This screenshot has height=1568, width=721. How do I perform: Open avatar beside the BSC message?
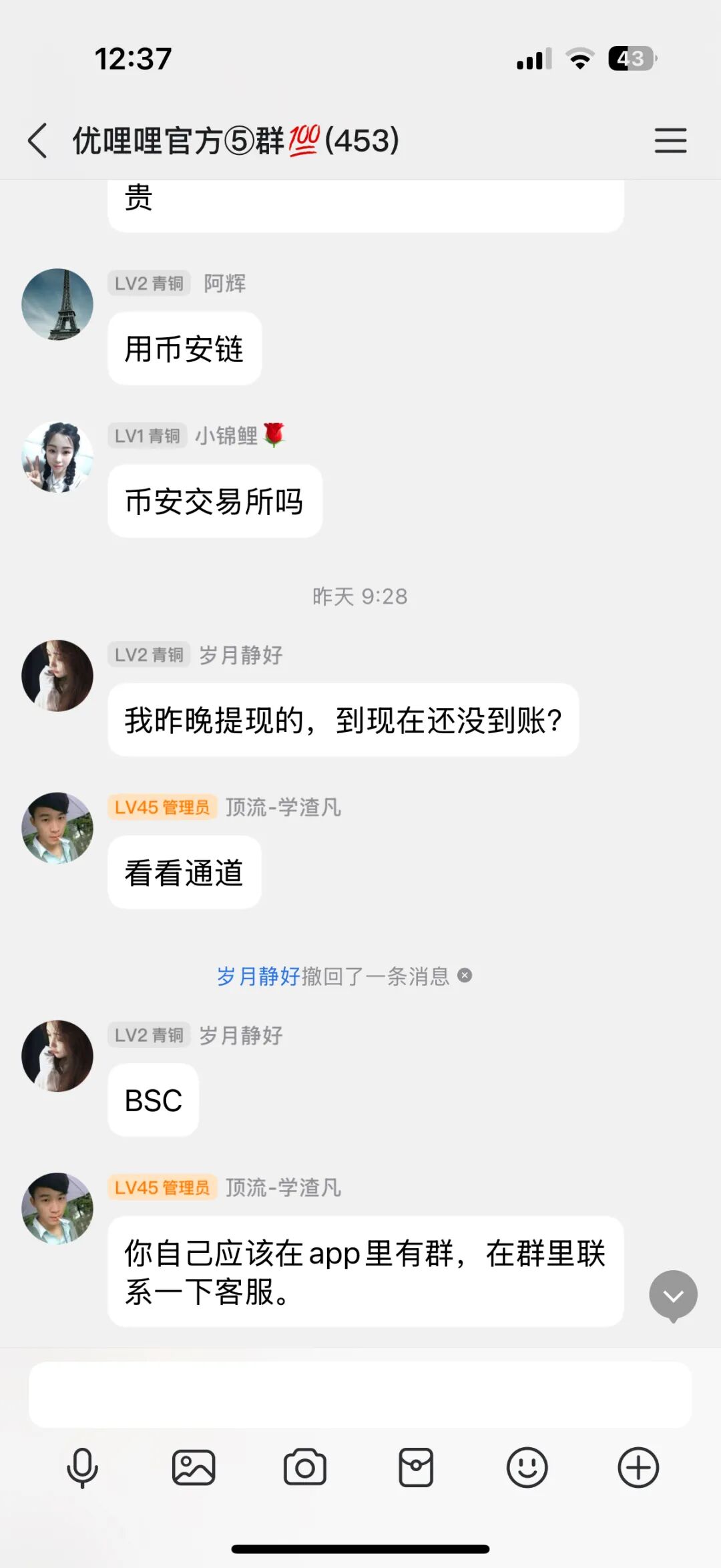pos(57,1056)
